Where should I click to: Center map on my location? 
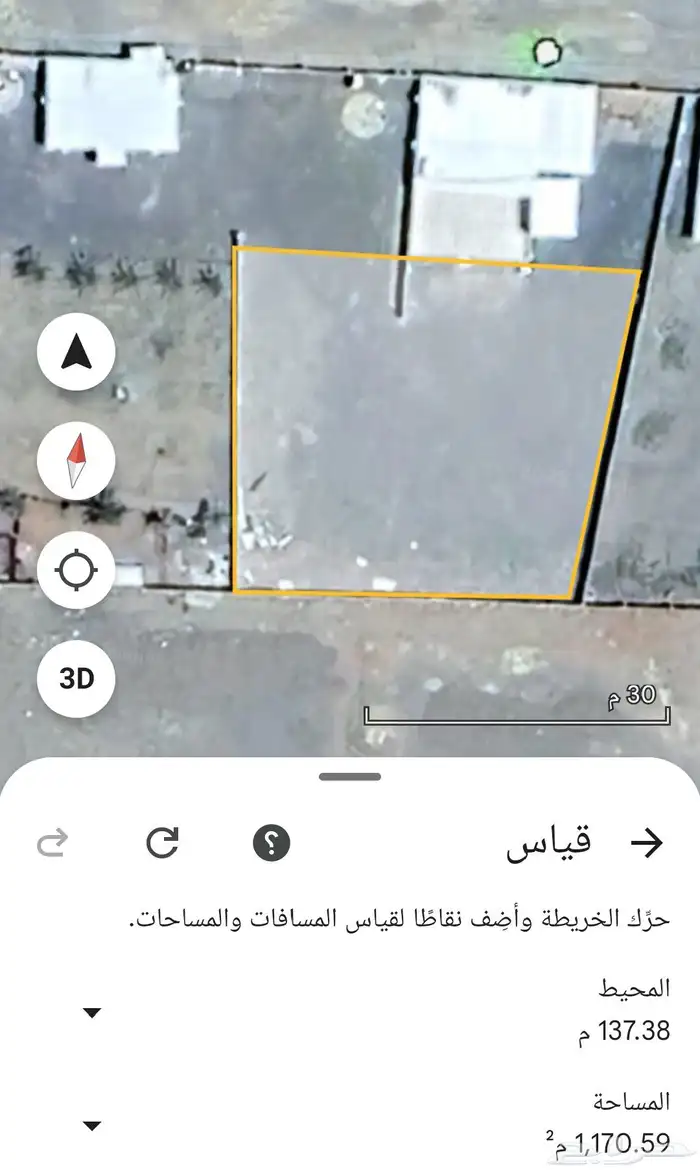pyautogui.click(x=76, y=571)
